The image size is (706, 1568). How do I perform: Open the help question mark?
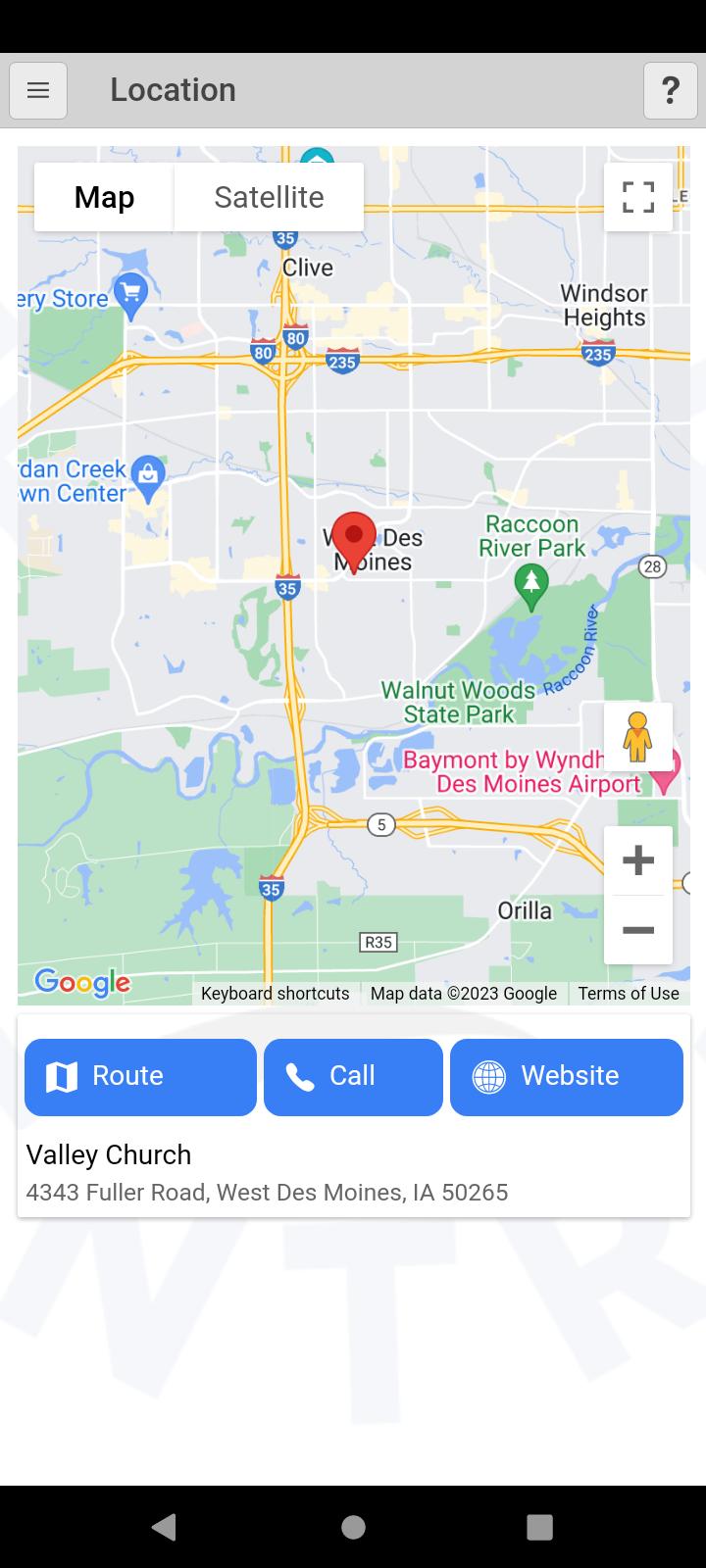point(670,90)
